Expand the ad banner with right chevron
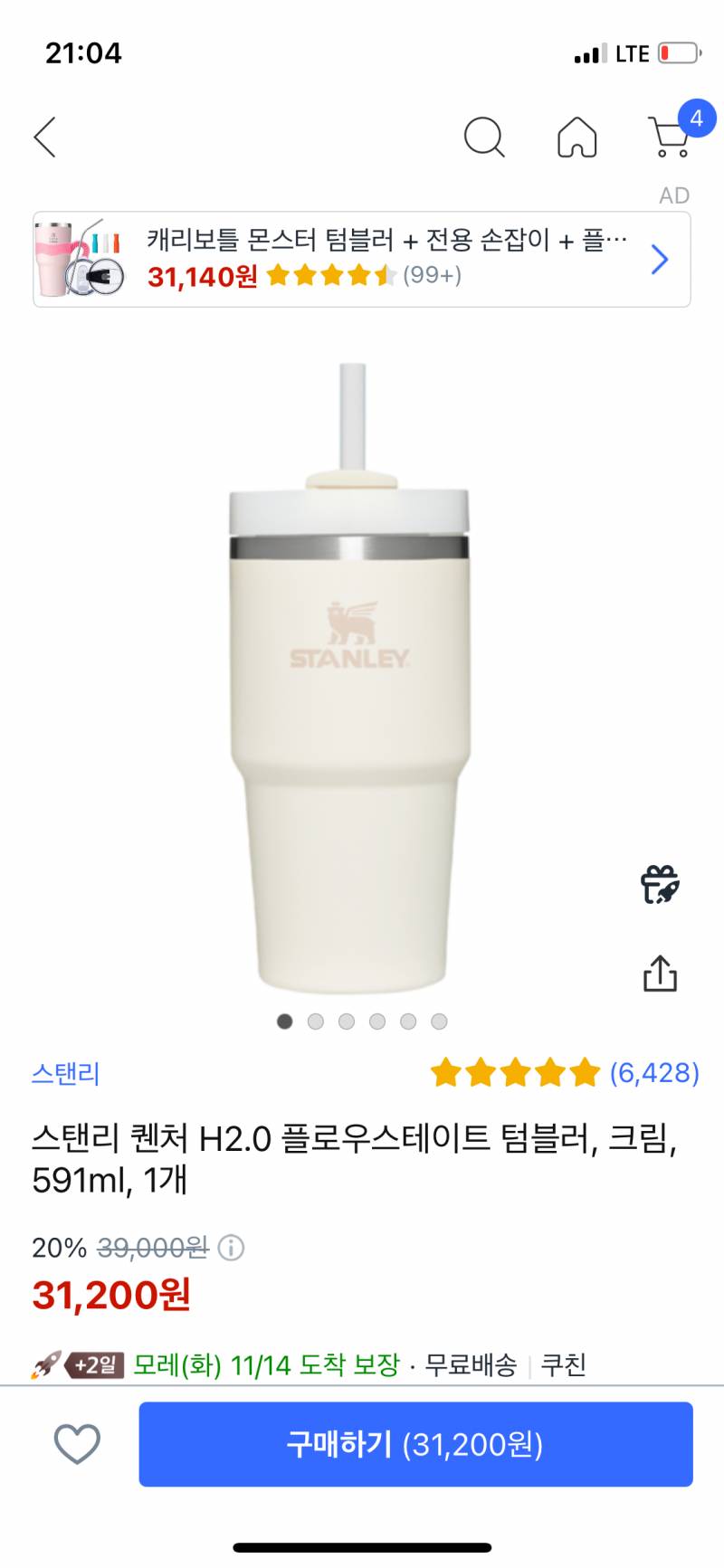The width and height of the screenshot is (724, 1568). point(659,260)
